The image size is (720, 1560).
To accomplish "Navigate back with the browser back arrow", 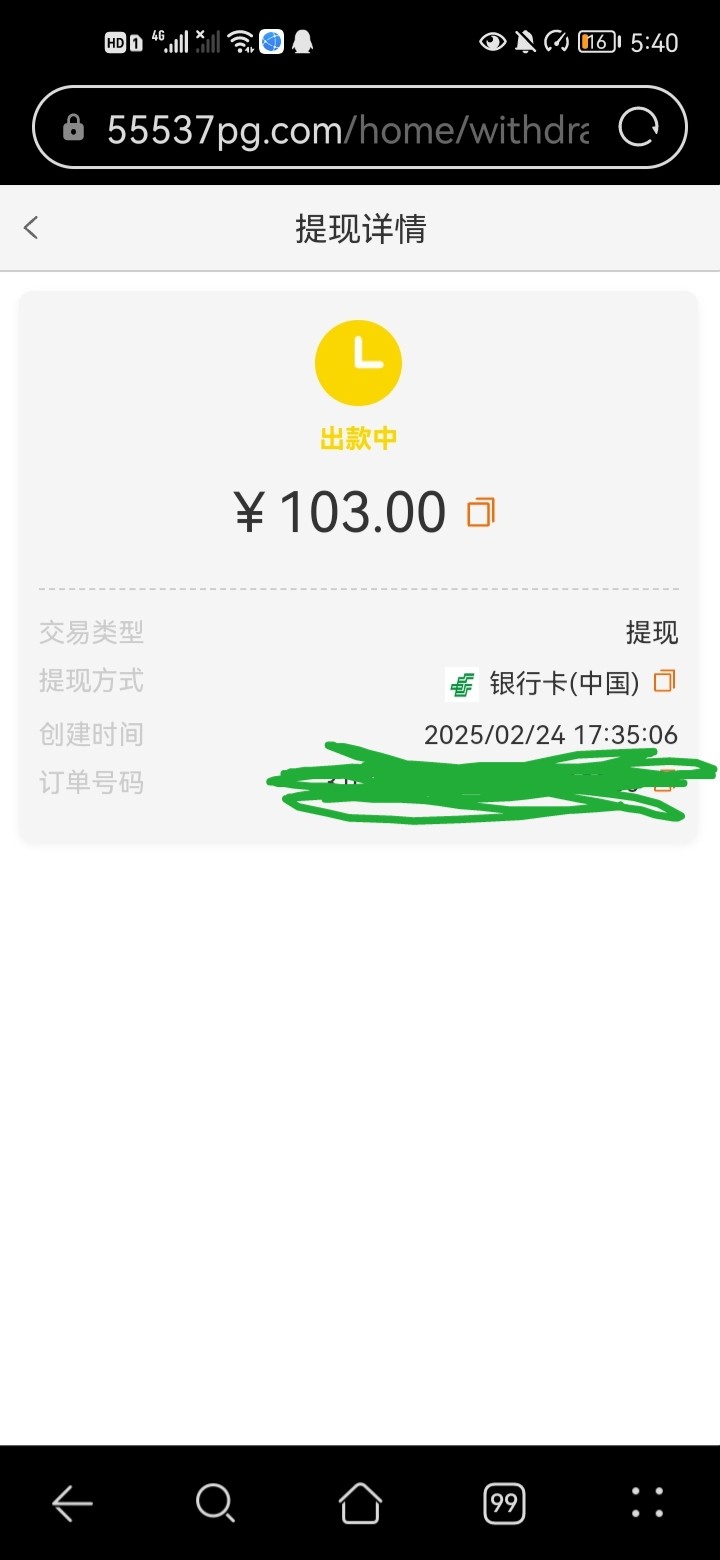I will [72, 1502].
